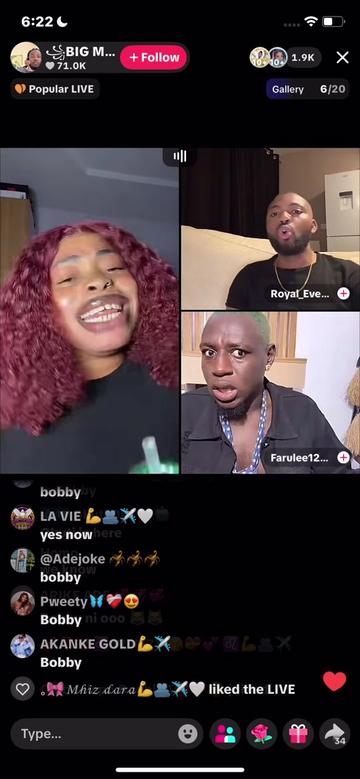Open the emoji picker
The height and width of the screenshot is (779, 360).
pos(188,734)
